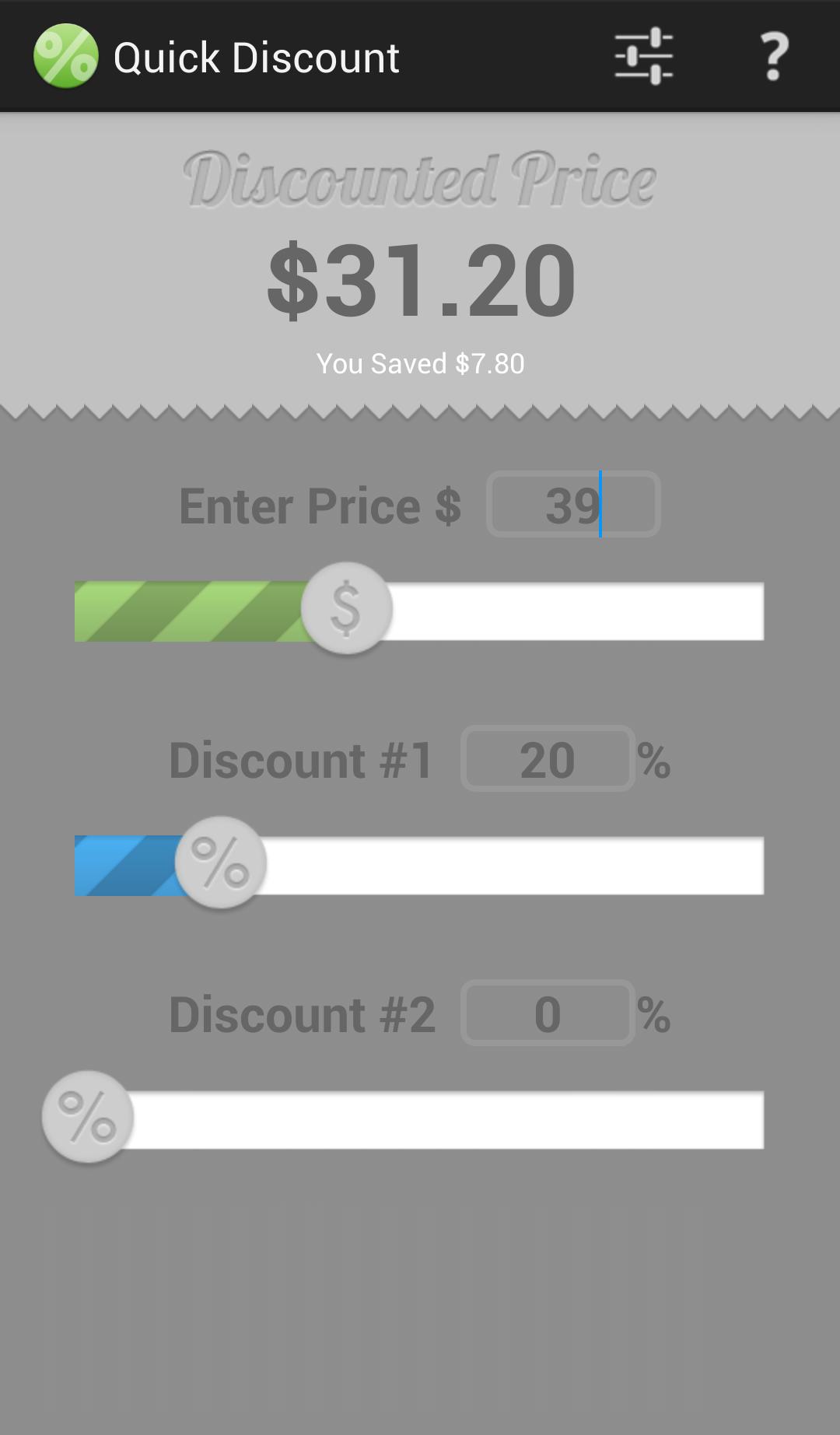Click the Quick Discount title text
This screenshot has height=1435, width=840.
pyautogui.click(x=257, y=57)
